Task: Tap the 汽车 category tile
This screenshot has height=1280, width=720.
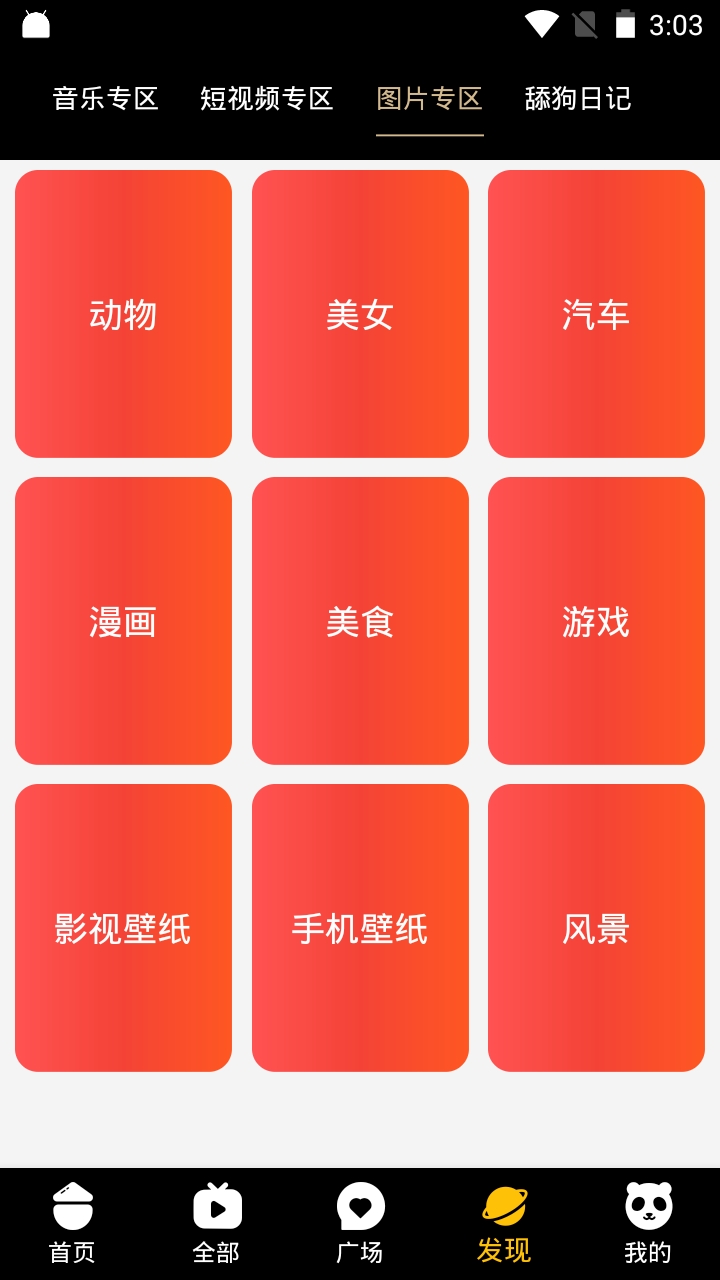Action: 596,314
